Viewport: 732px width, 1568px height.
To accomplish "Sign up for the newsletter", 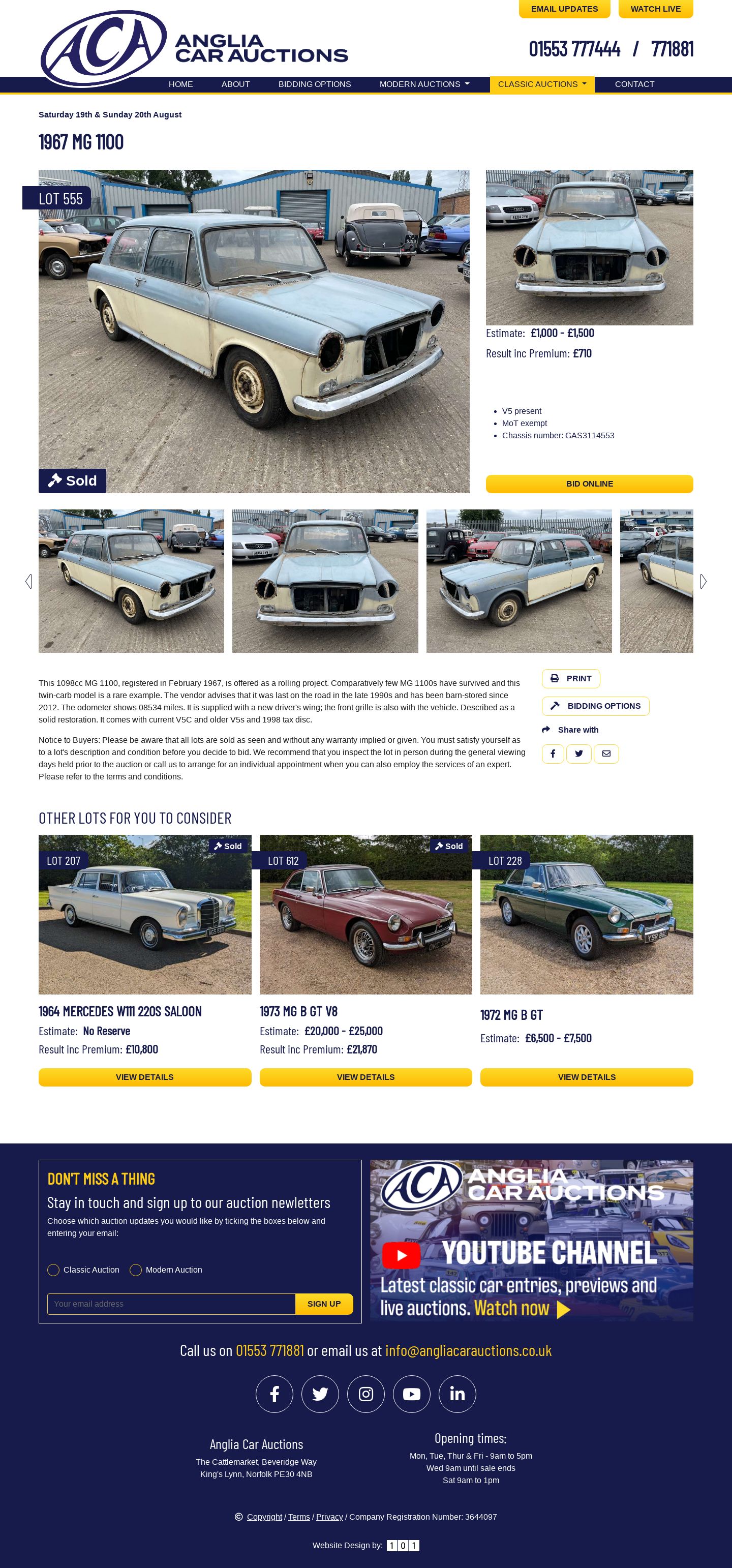I will (324, 1304).
